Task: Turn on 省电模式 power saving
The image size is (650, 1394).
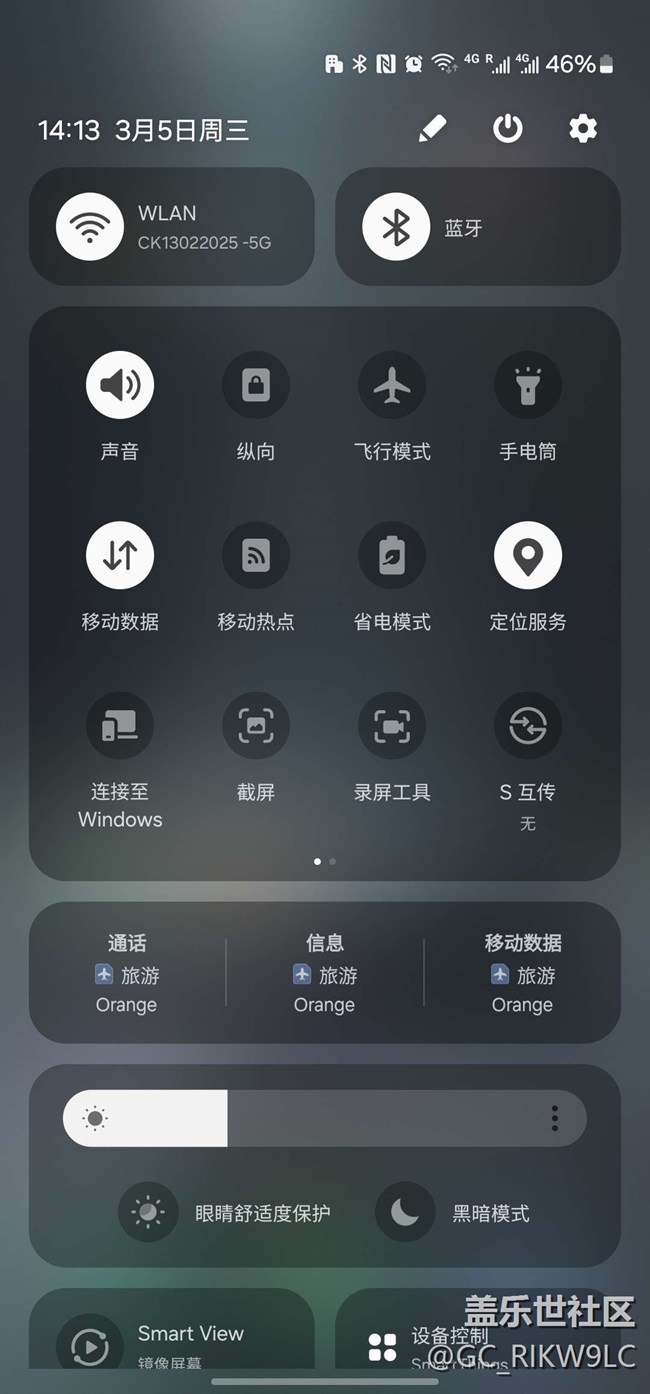Action: coord(392,554)
